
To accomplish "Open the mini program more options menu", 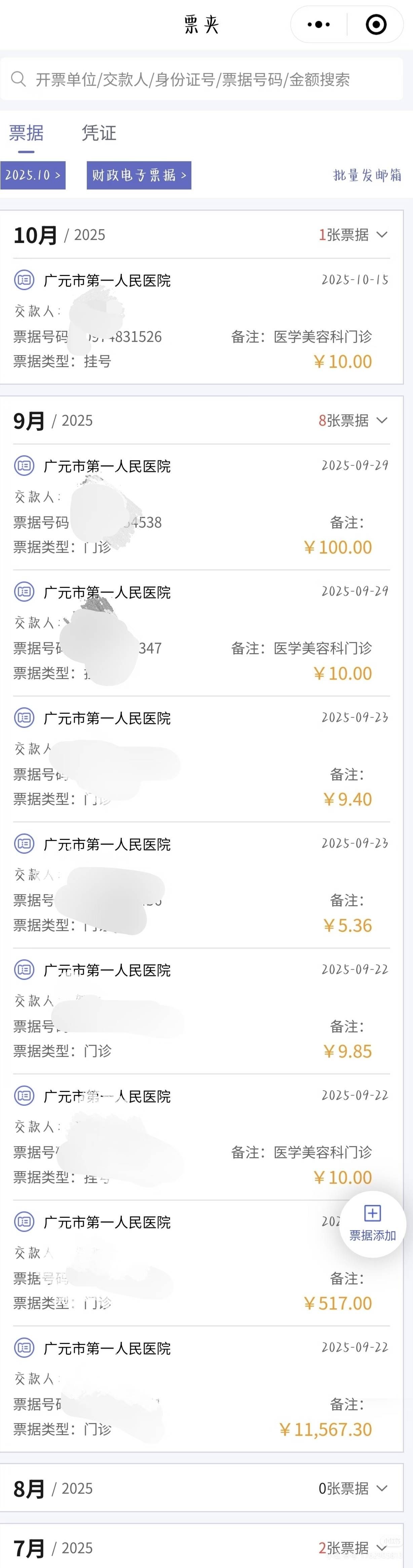I will (x=319, y=25).
